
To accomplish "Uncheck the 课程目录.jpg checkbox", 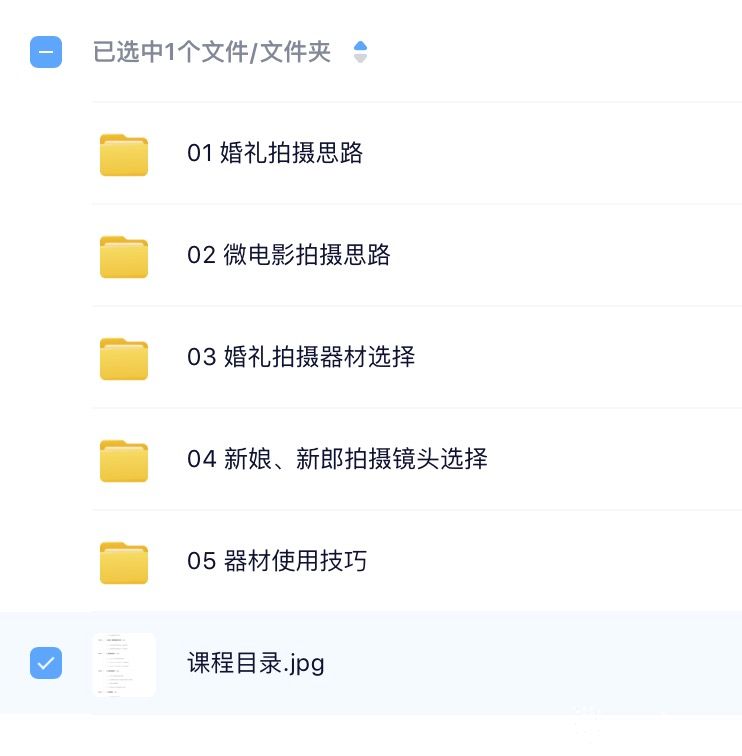I will point(46,663).
